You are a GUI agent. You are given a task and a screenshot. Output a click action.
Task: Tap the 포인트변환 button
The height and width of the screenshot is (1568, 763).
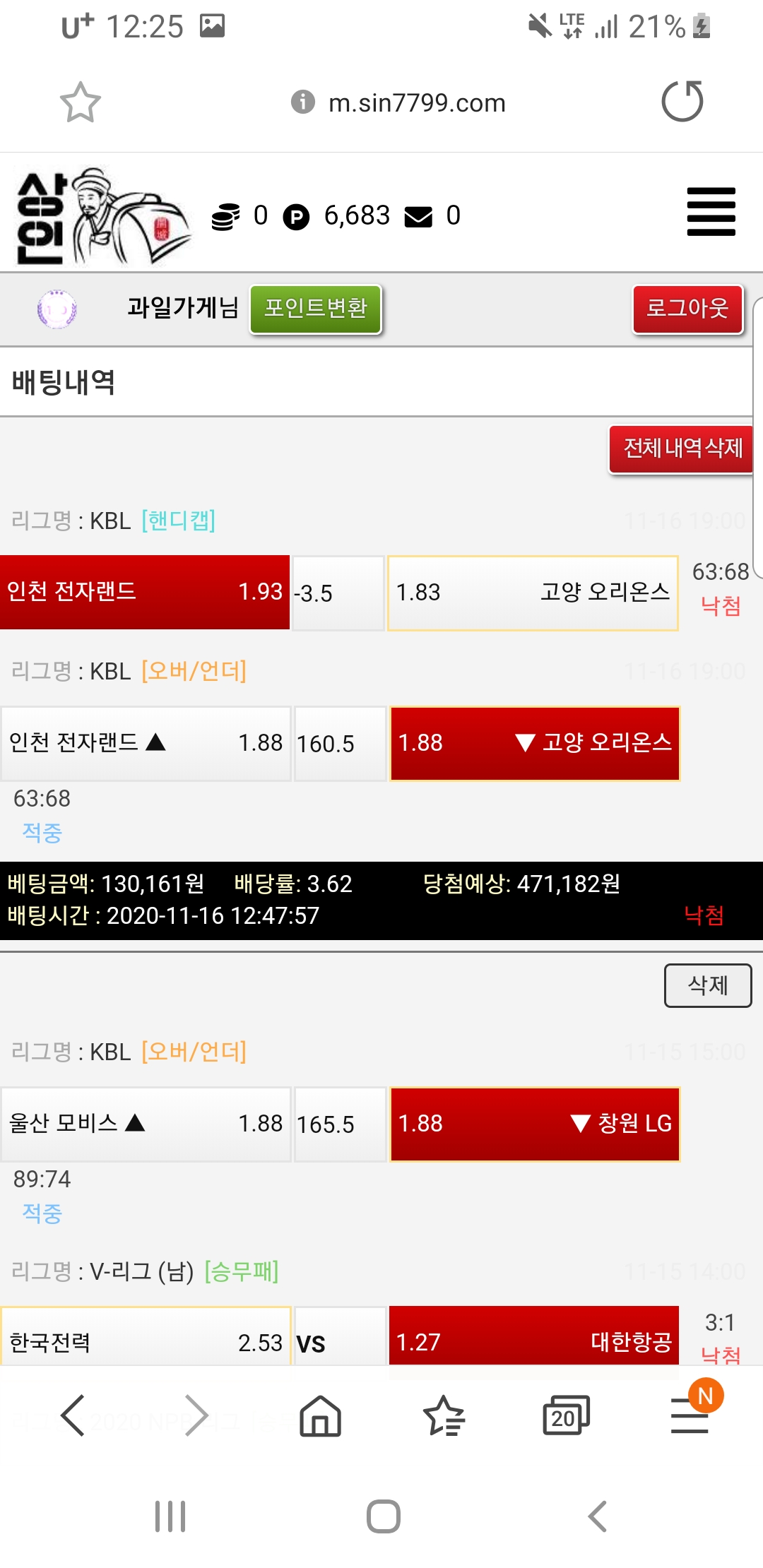[x=315, y=309]
